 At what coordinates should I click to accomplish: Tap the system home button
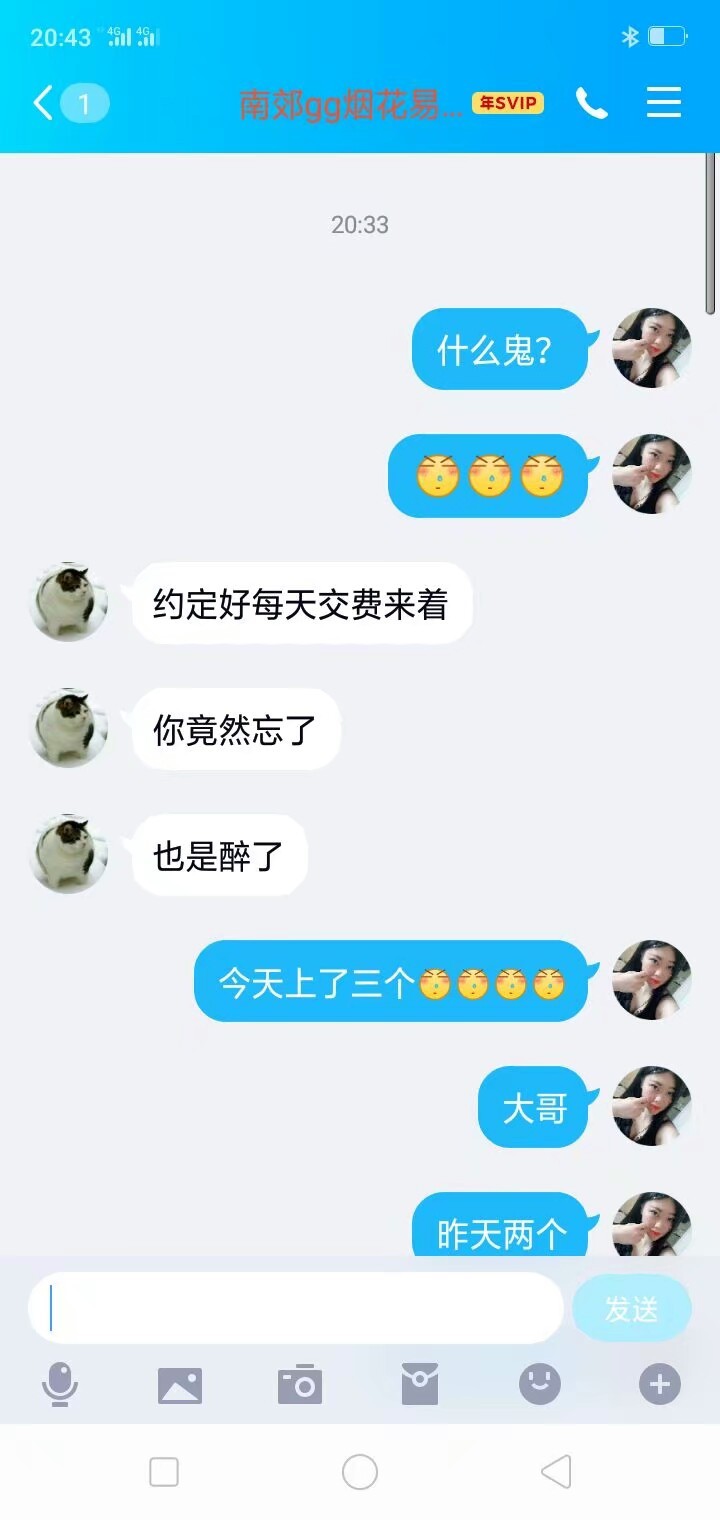click(x=360, y=1472)
